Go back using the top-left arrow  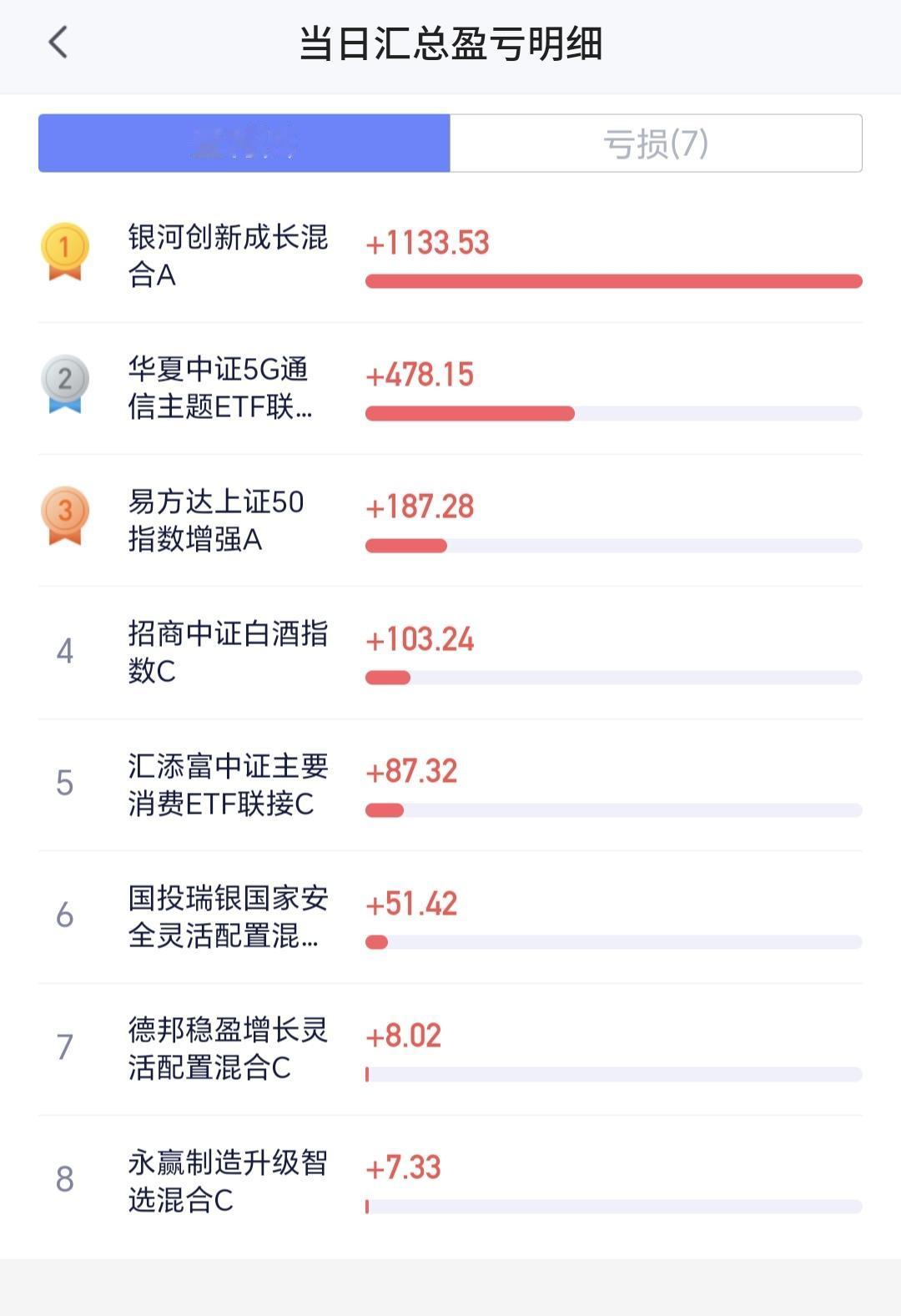[58, 43]
